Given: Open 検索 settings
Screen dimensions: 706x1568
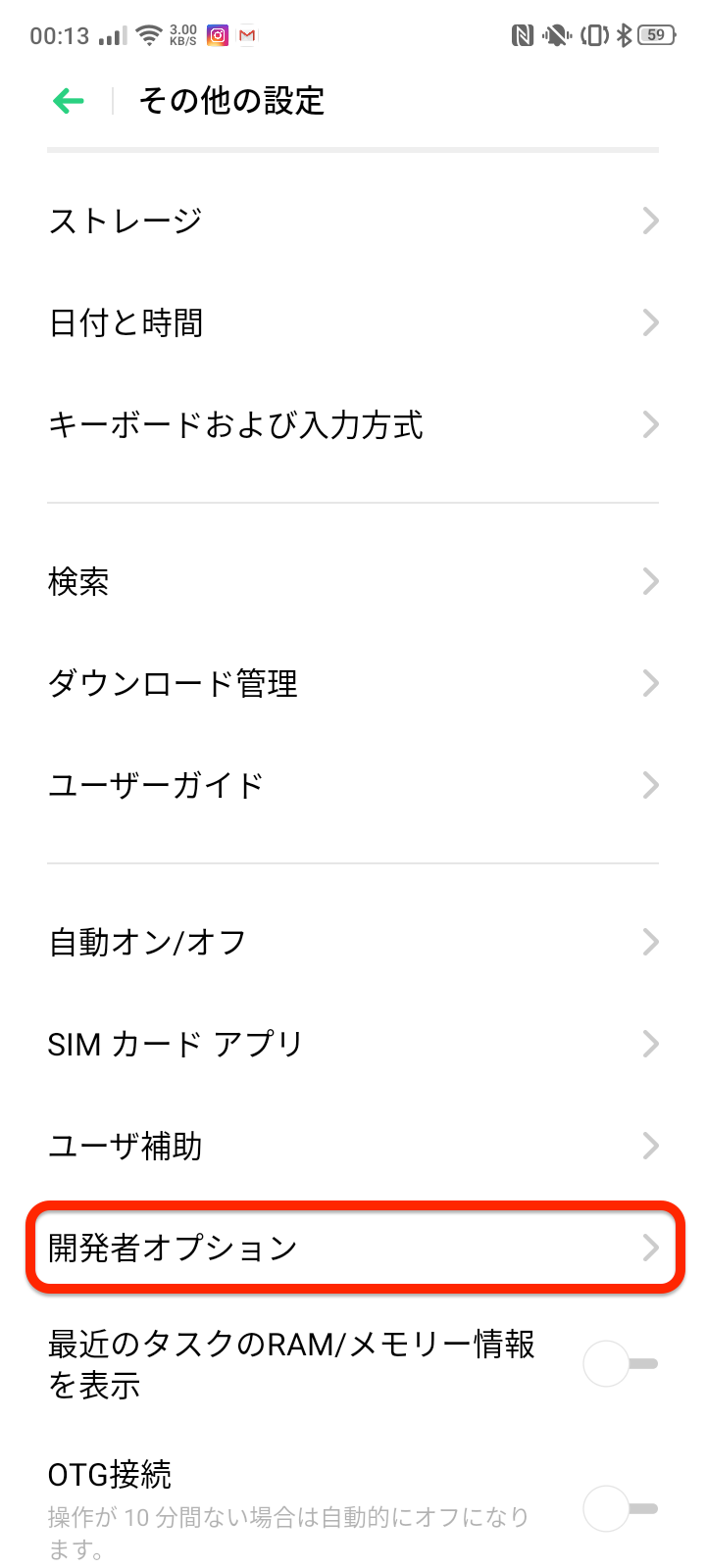Looking at the screenshot, I should pyautogui.click(x=353, y=582).
